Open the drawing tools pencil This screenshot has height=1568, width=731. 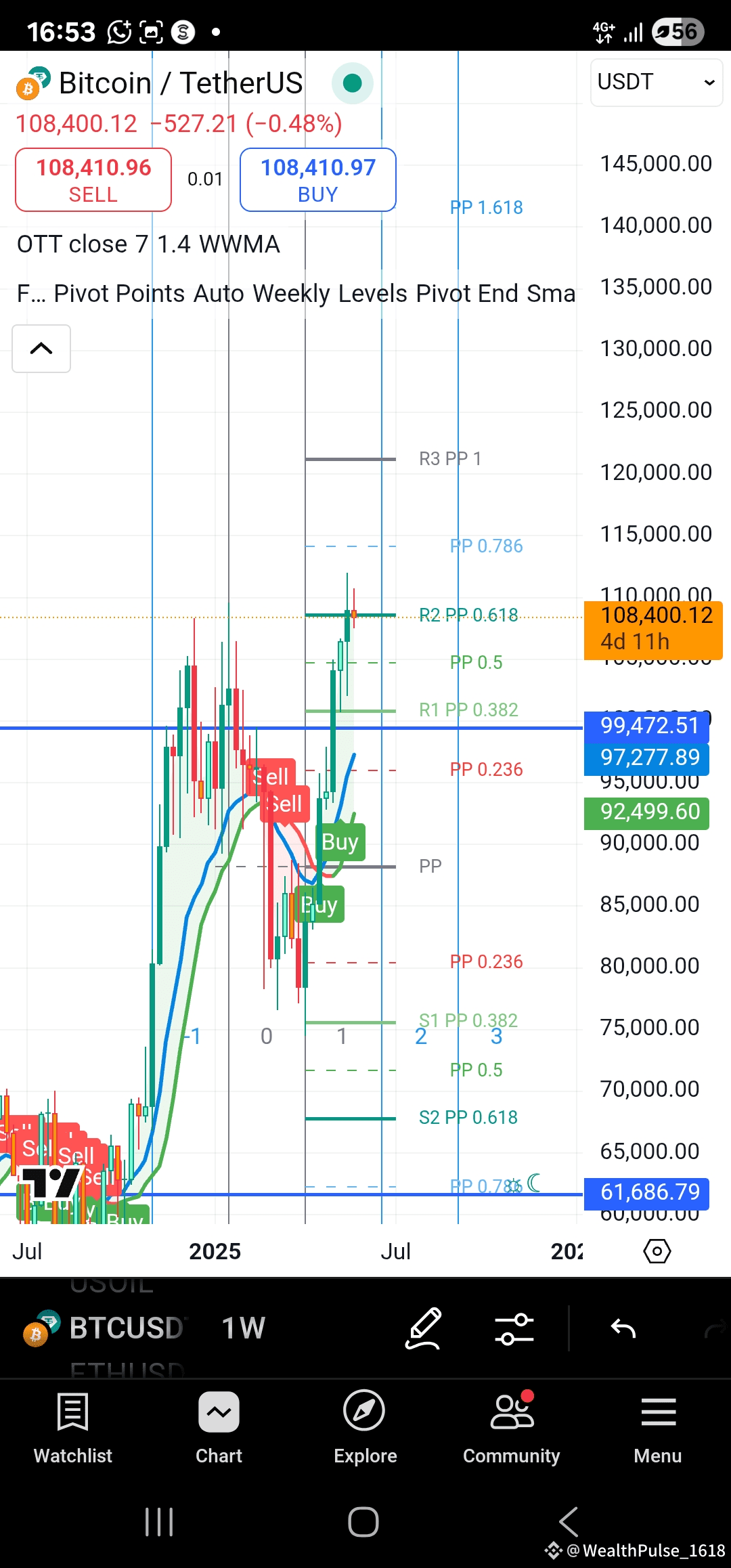pyautogui.click(x=424, y=1328)
